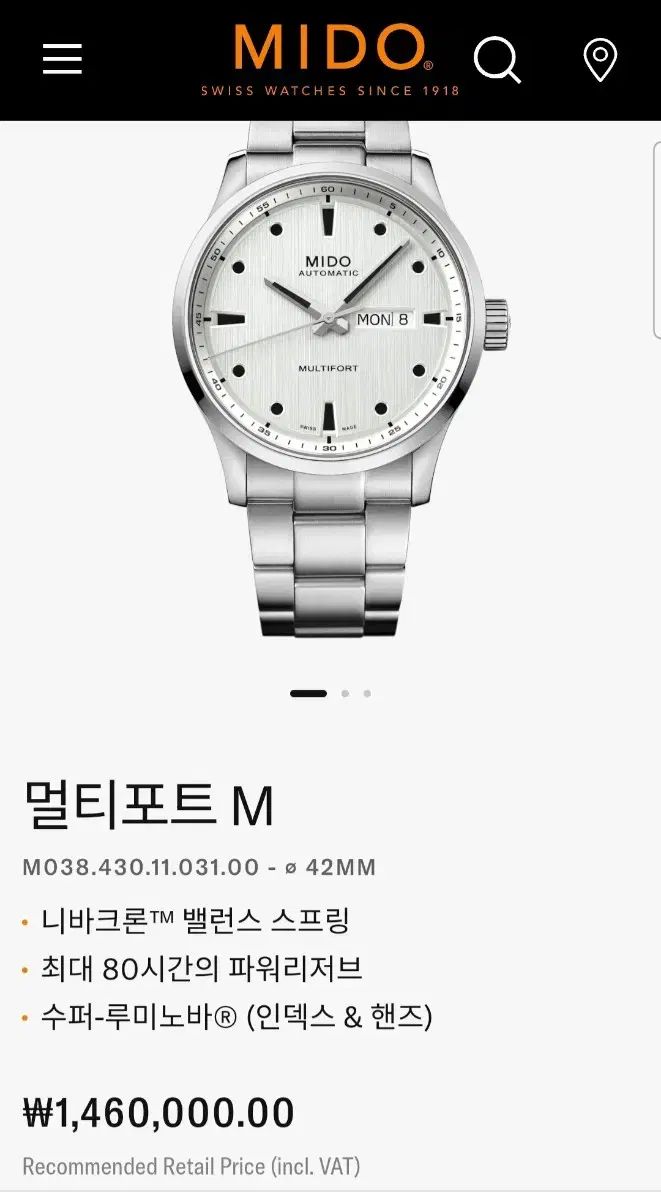Select the second image indicator dot
The image size is (661, 1200).
[x=345, y=693]
